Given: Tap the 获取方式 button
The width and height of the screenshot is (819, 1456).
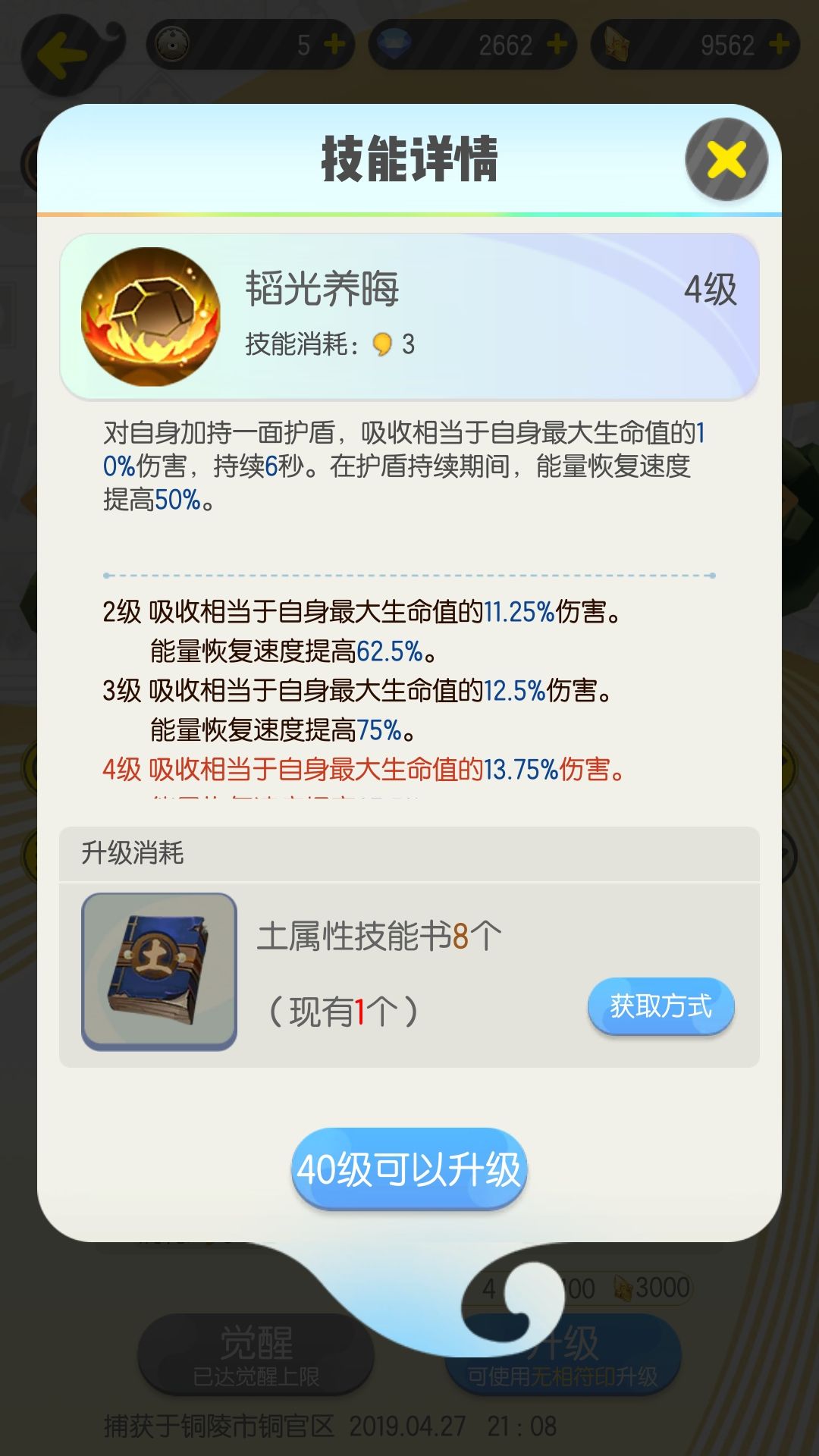Looking at the screenshot, I should (x=661, y=1006).
